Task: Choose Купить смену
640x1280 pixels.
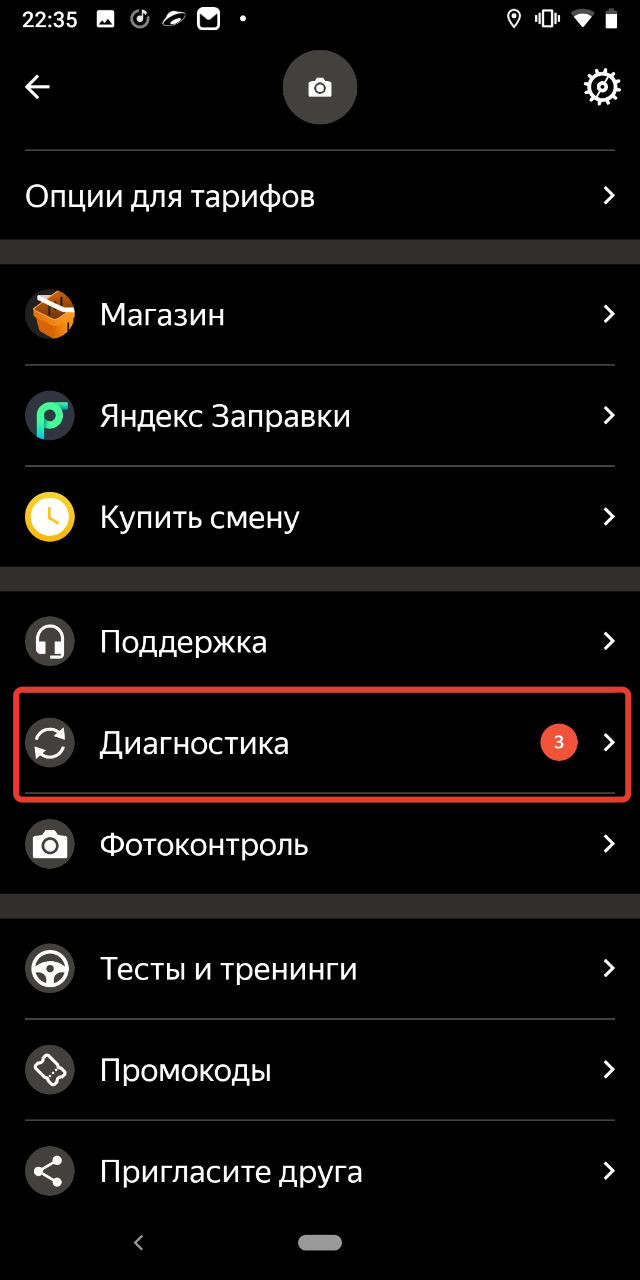Action: [x=320, y=517]
